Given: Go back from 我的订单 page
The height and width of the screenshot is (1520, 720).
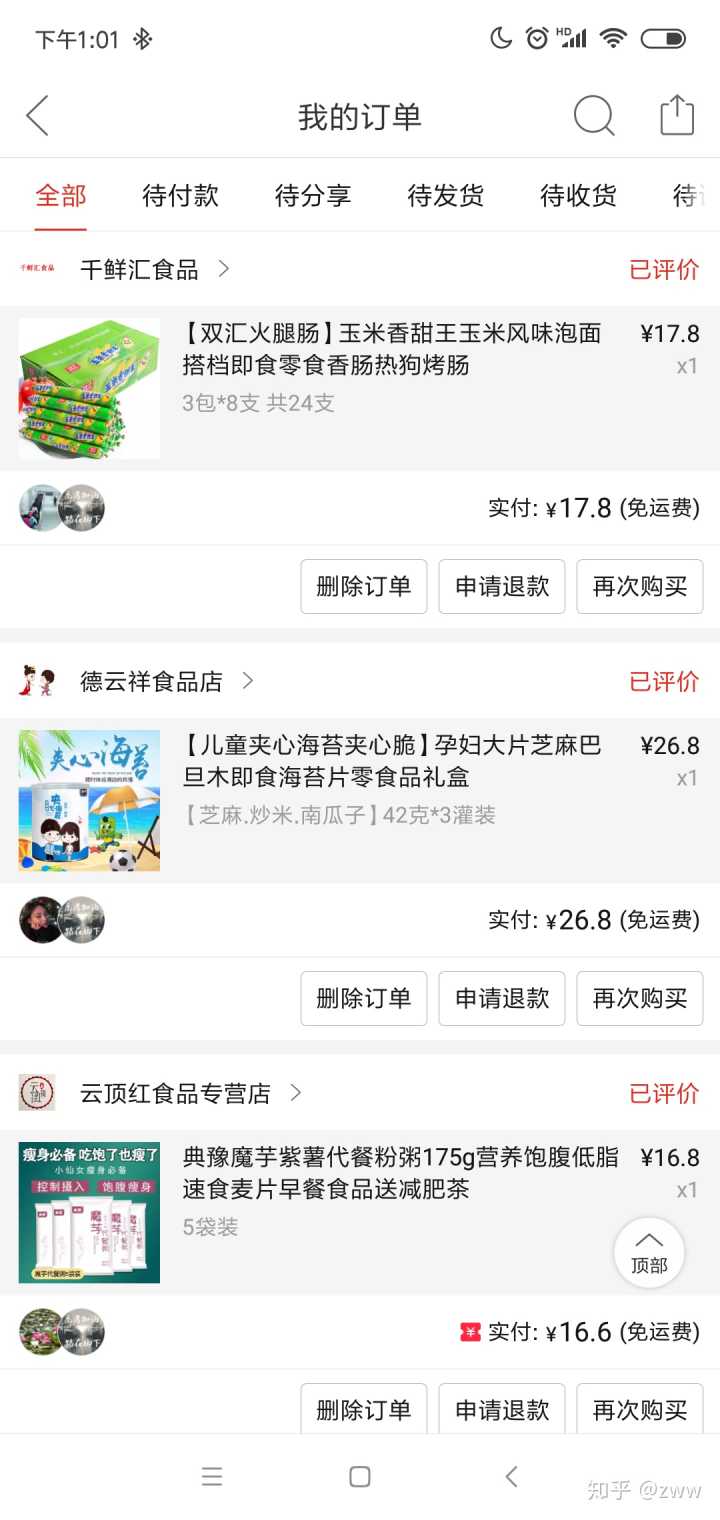Looking at the screenshot, I should [x=37, y=116].
